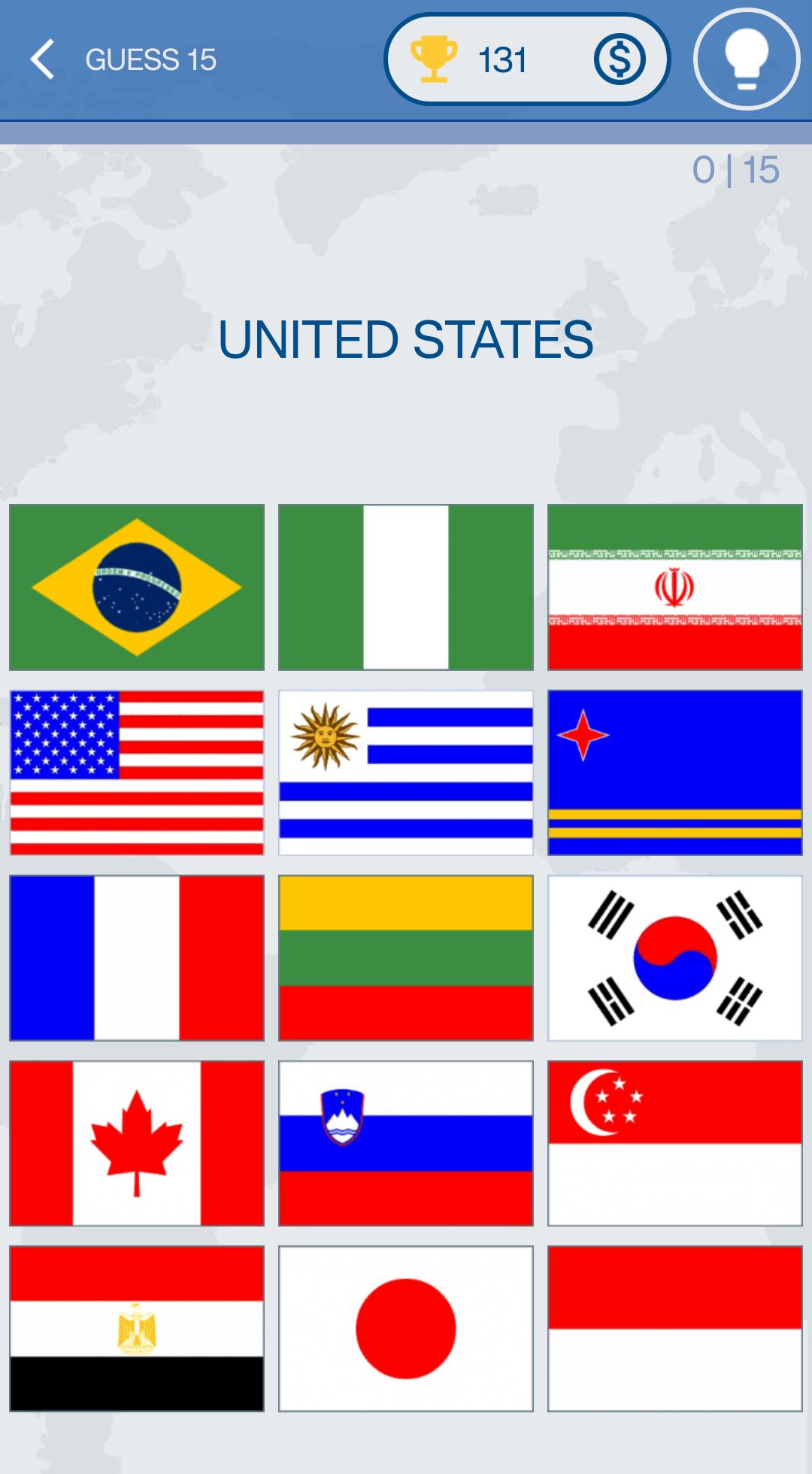
Task: Pick the Iran flag
Action: (x=675, y=587)
